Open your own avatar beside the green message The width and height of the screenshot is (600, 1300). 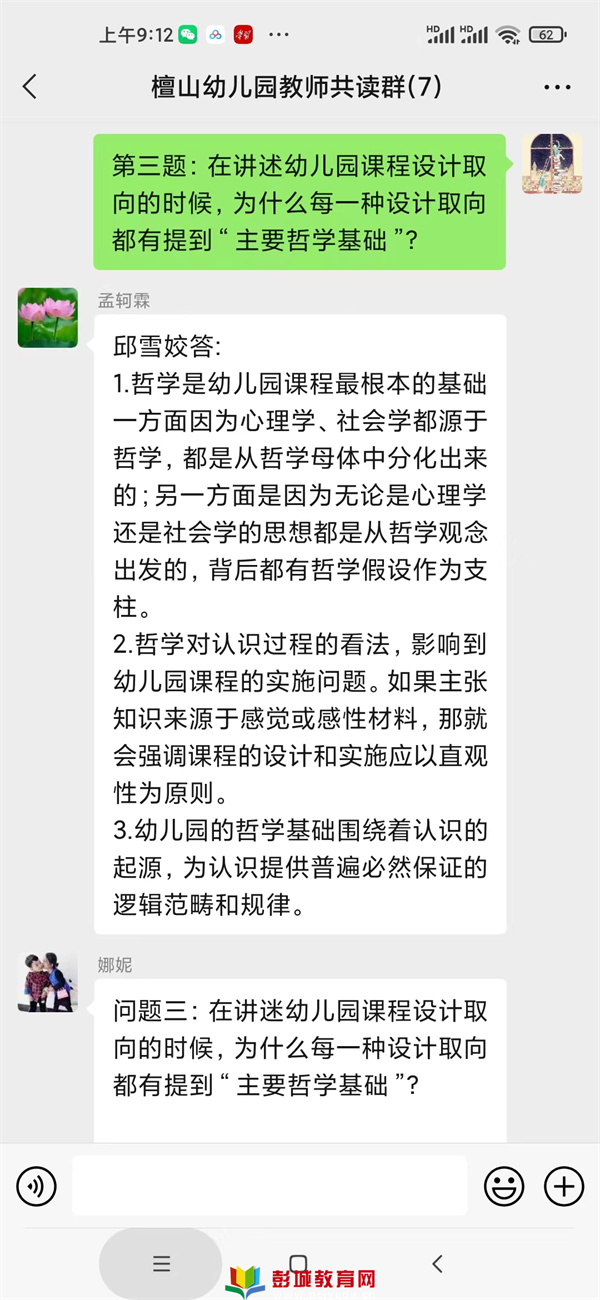(x=552, y=164)
